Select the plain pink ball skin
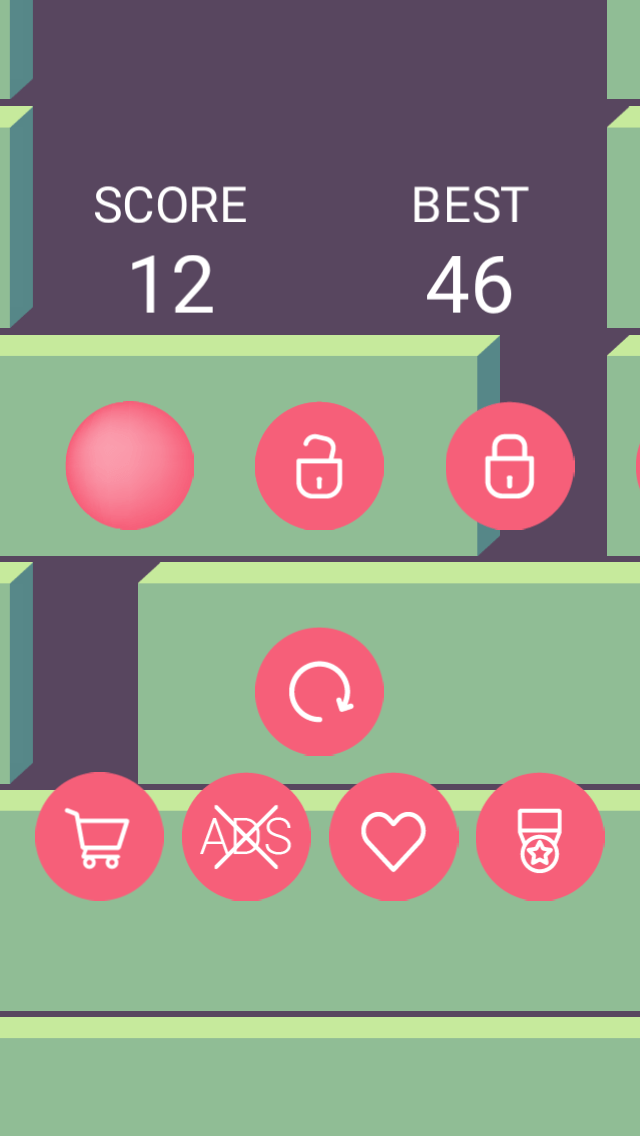640x1136 pixels. coord(130,466)
